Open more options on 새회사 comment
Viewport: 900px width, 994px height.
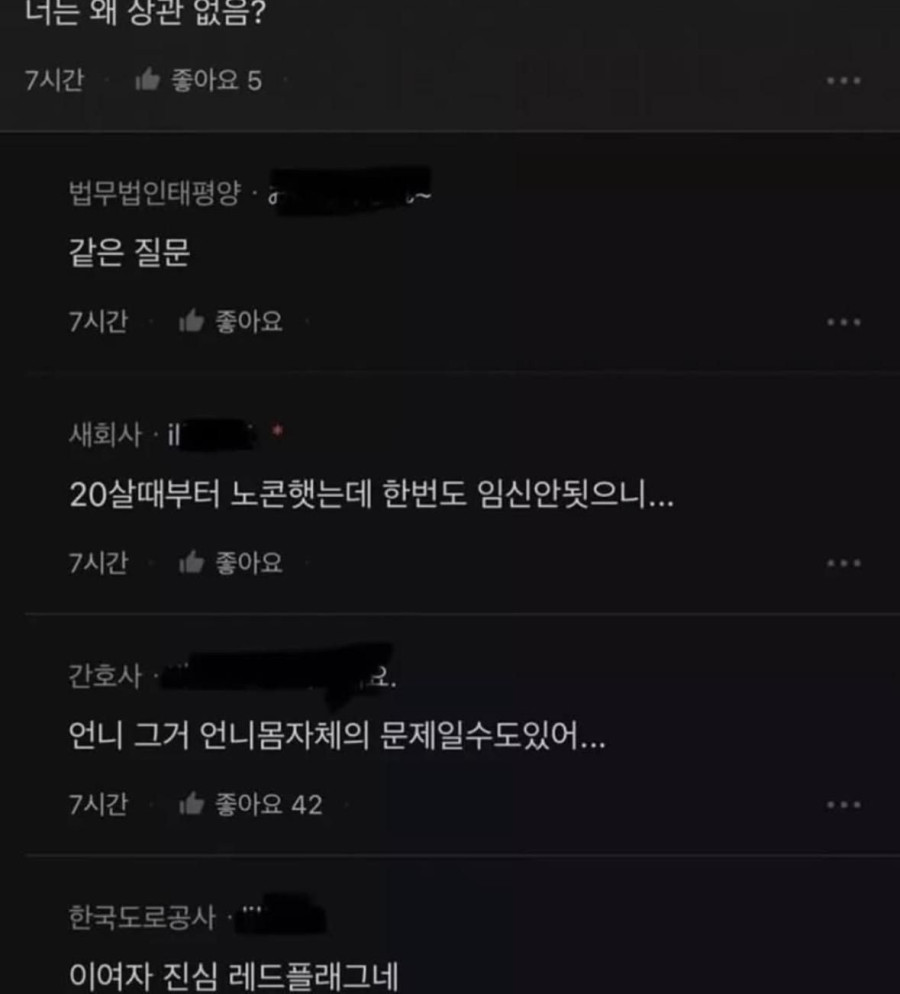click(x=843, y=563)
